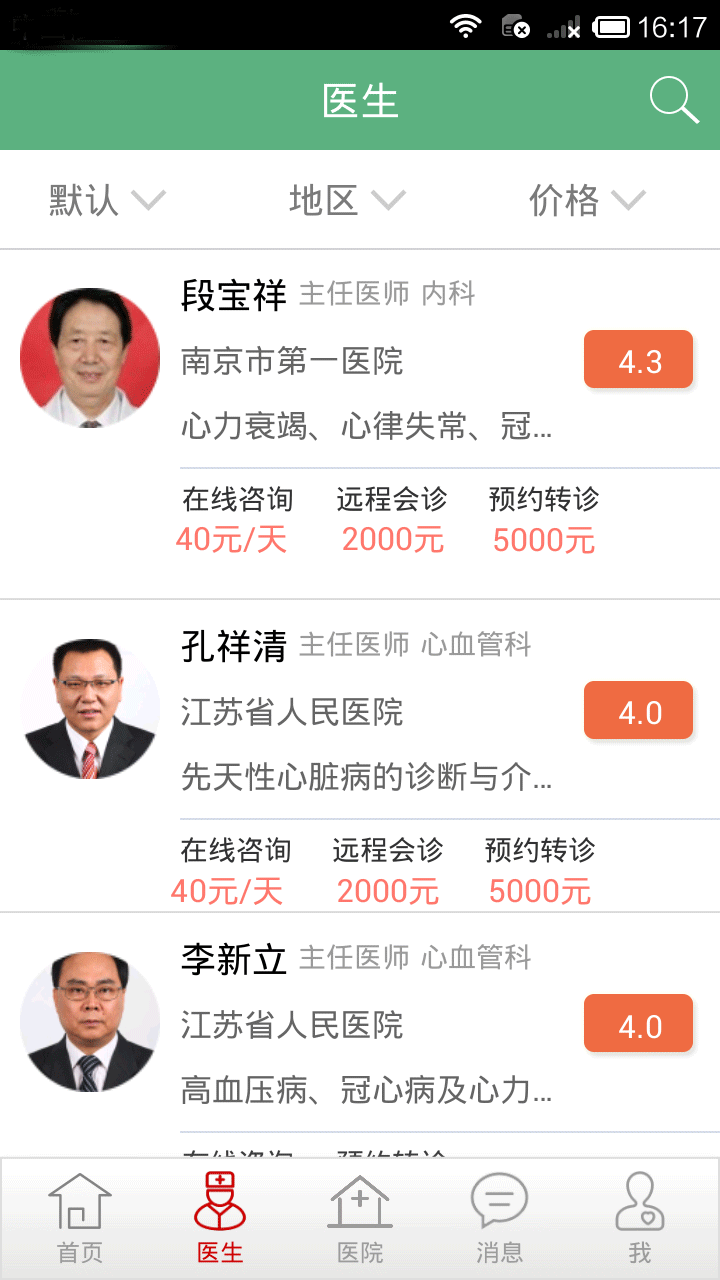Tap the 首页 home icon
The height and width of the screenshot is (1280, 720).
coord(79,1206)
